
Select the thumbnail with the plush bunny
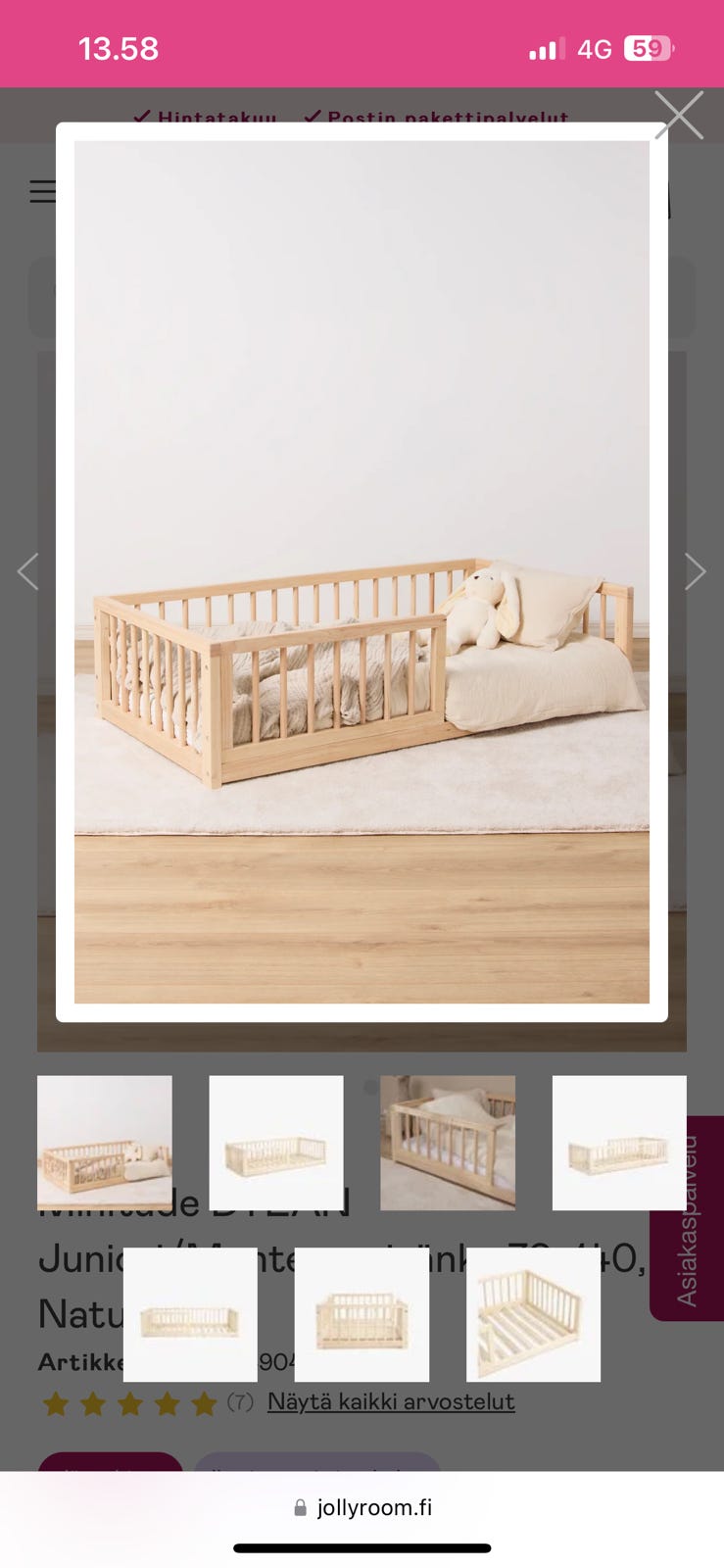tap(105, 1142)
